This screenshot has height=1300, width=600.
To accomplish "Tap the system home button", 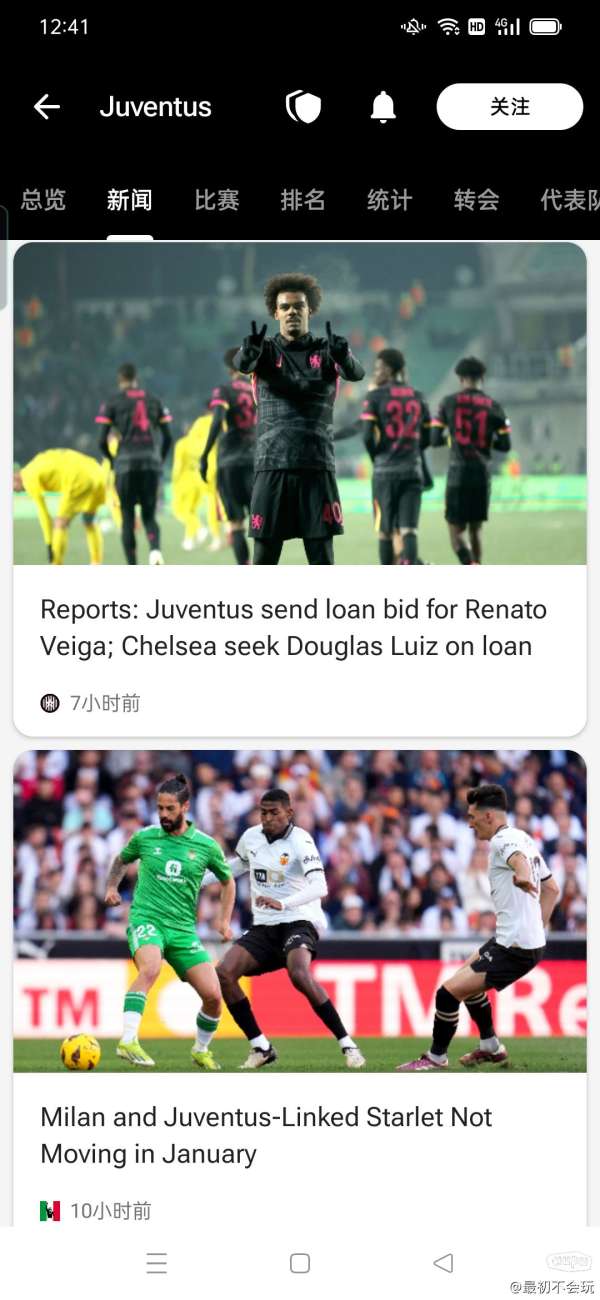I will point(300,1263).
